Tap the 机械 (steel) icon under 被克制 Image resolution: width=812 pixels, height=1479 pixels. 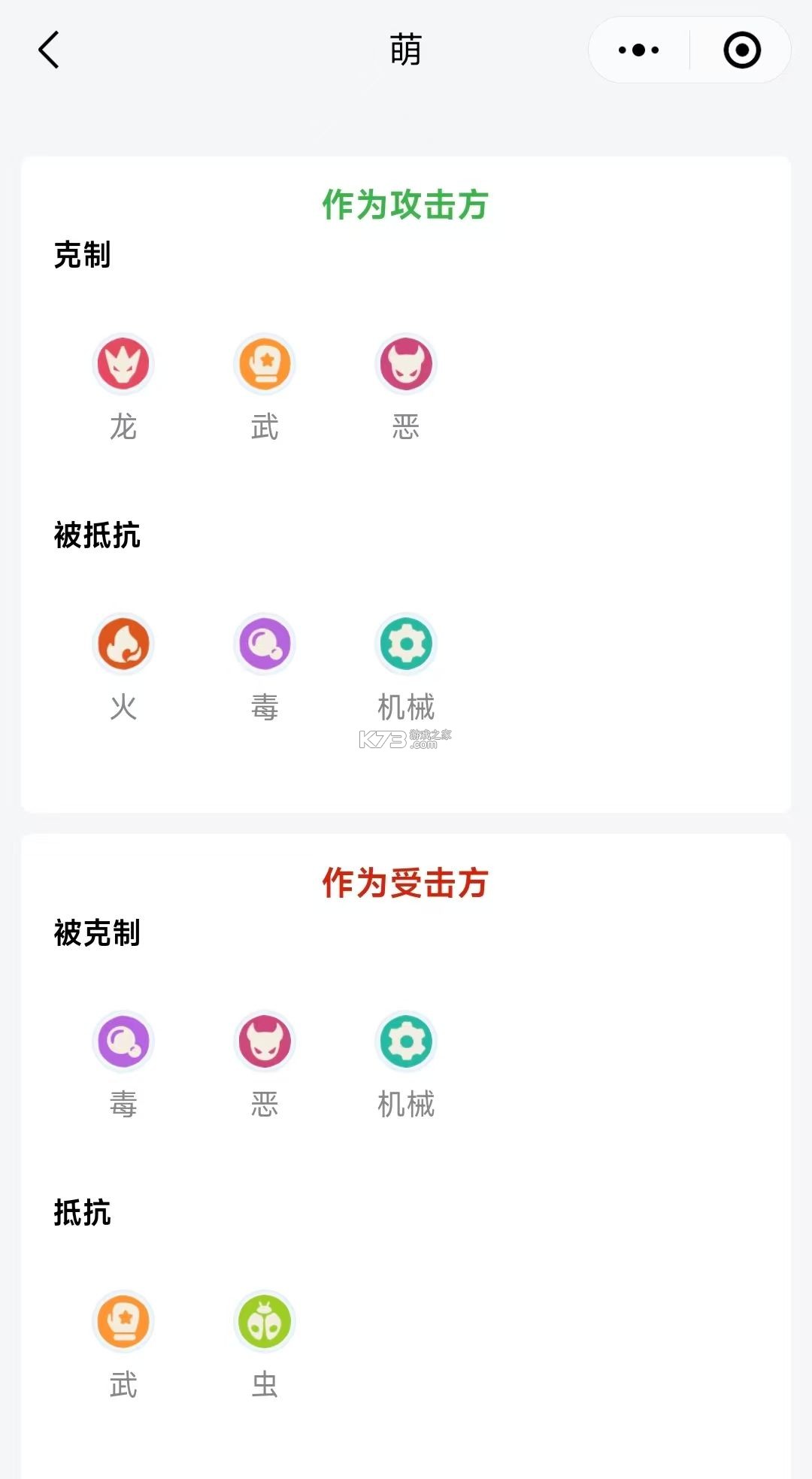tap(405, 1041)
